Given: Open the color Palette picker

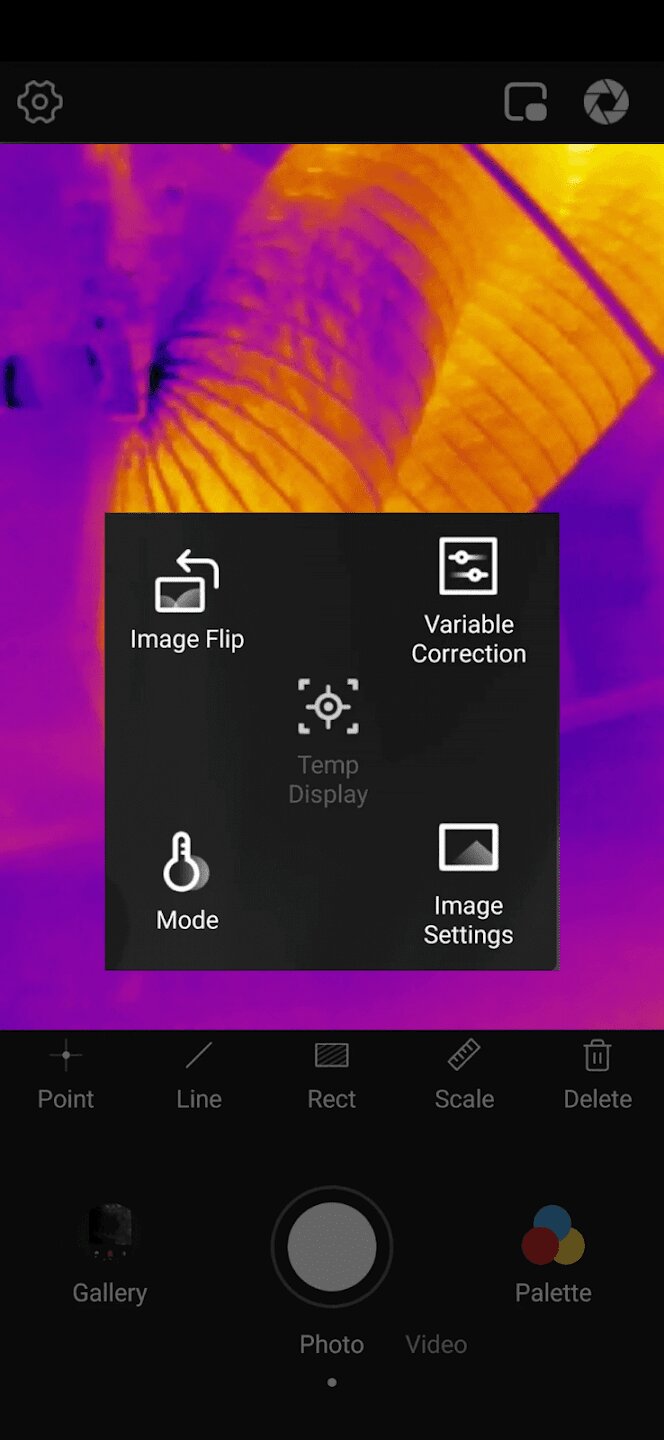Looking at the screenshot, I should 553,1252.
